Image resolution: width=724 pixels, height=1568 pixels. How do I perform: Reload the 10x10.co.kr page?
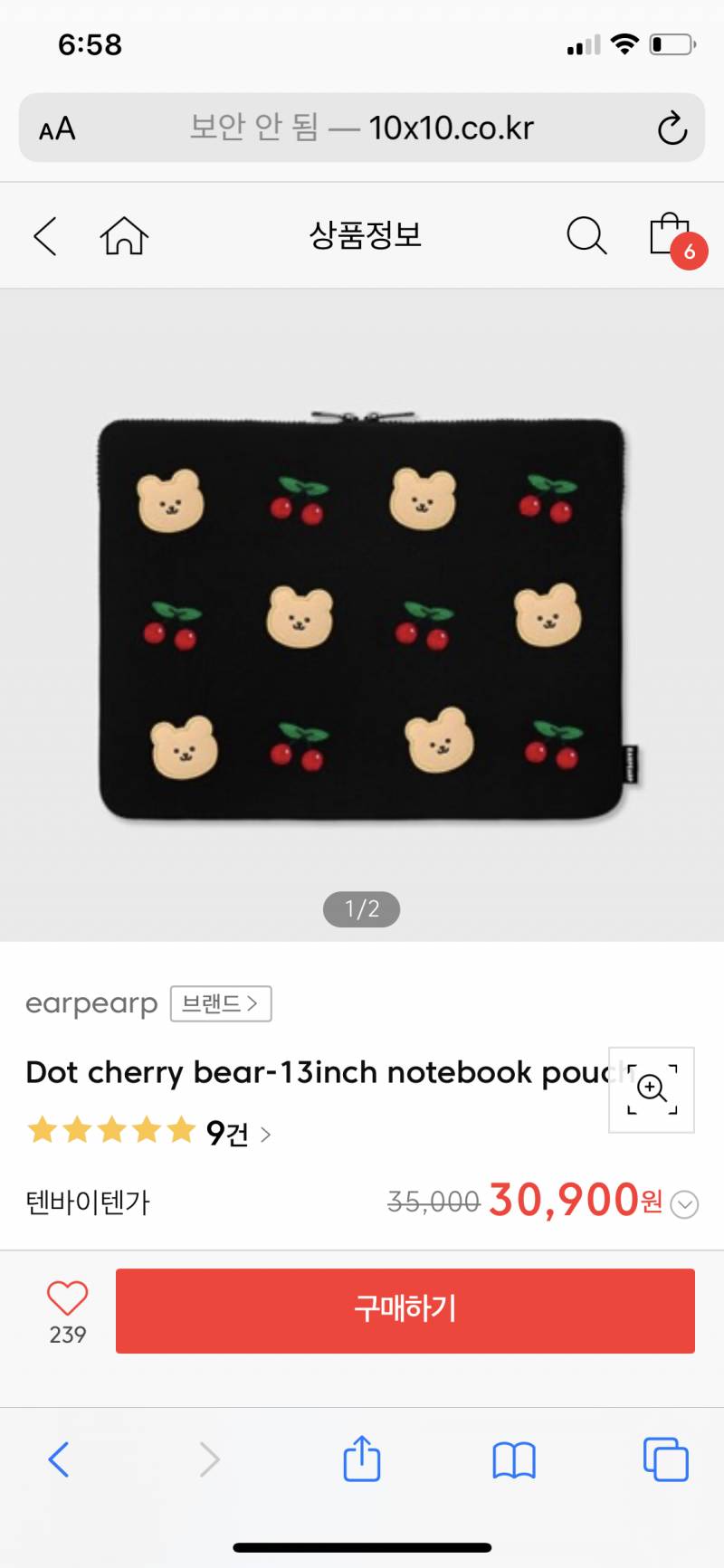[672, 128]
